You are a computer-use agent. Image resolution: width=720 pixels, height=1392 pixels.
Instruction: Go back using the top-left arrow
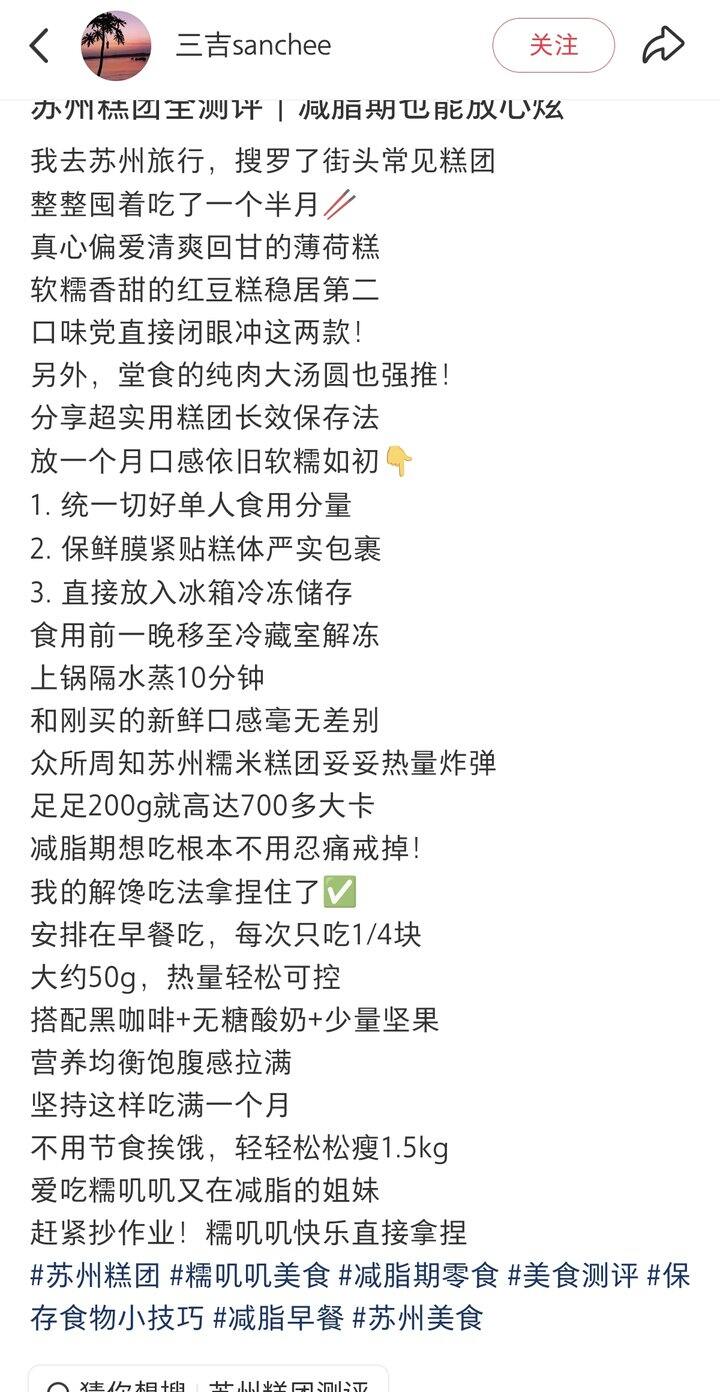(x=39, y=45)
